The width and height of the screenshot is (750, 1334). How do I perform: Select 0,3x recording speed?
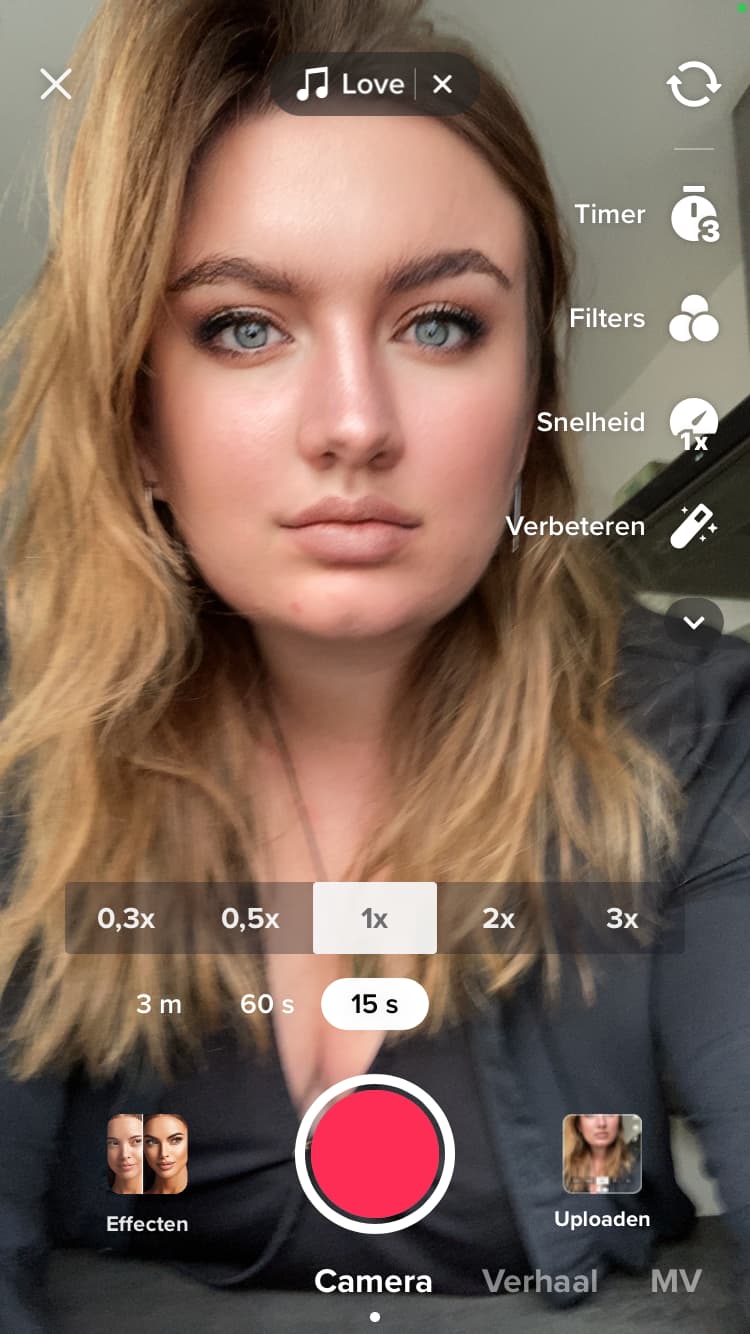pyautogui.click(x=126, y=918)
